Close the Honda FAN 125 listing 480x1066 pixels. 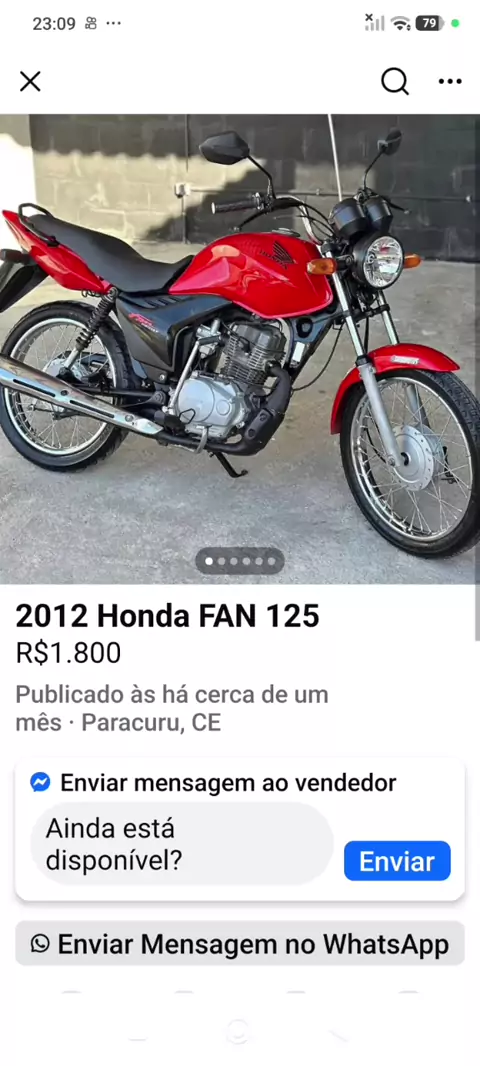coord(30,82)
